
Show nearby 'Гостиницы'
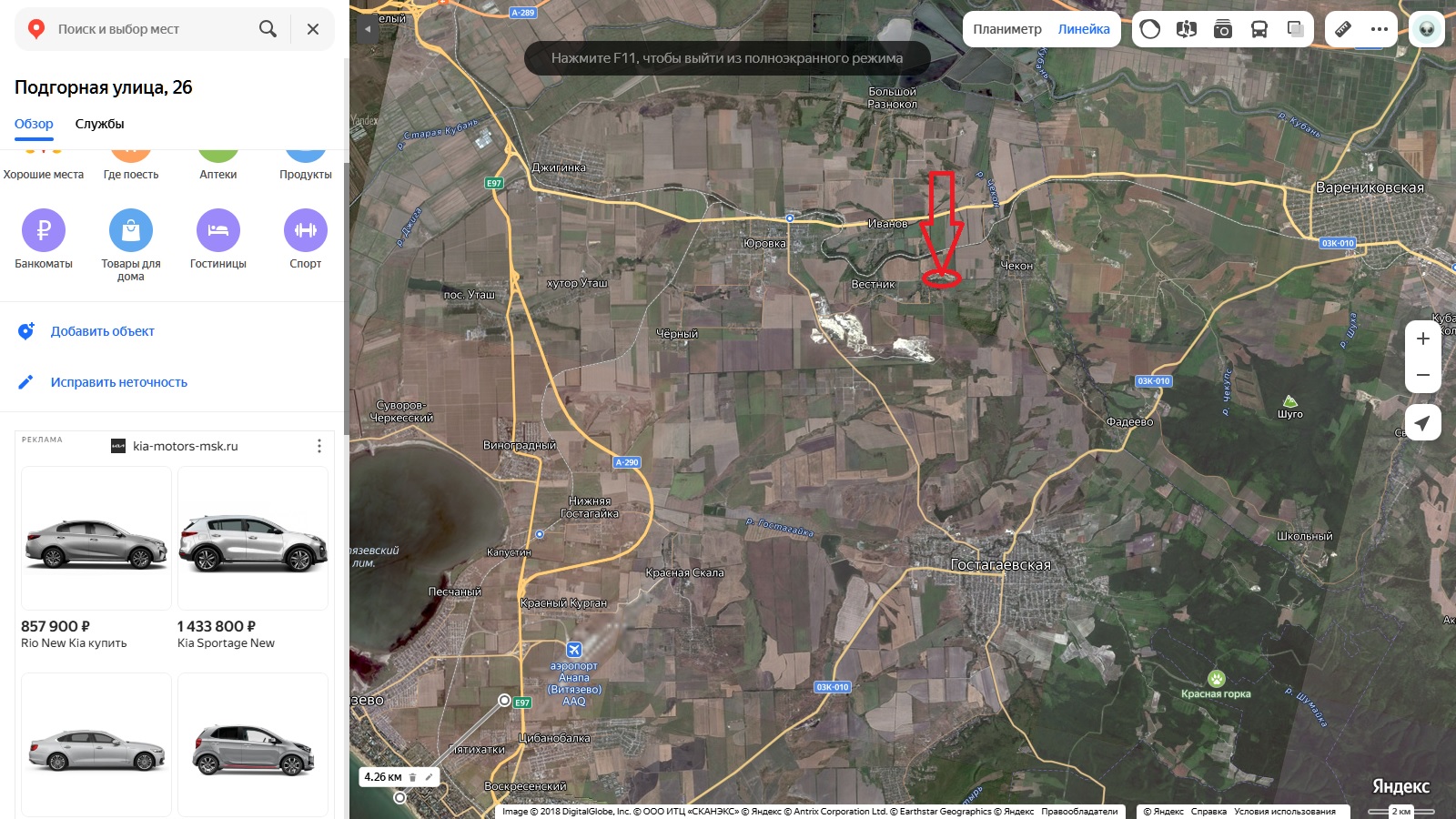click(218, 238)
